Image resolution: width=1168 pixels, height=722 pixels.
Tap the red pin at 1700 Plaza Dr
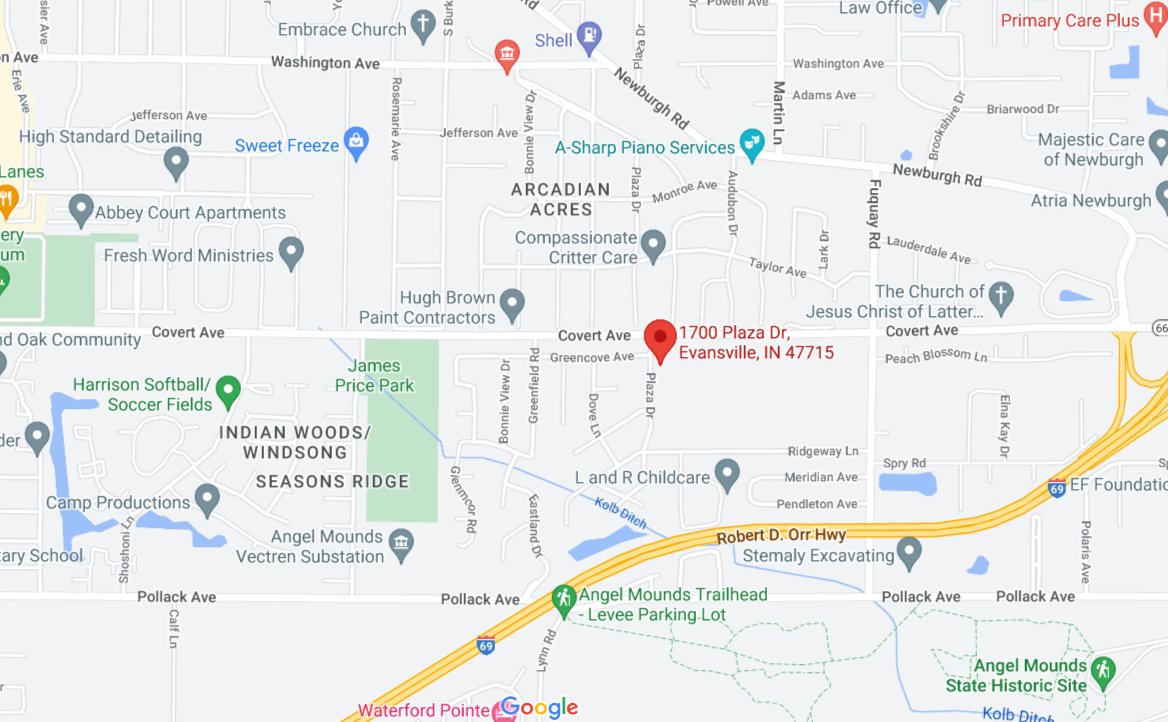click(659, 338)
